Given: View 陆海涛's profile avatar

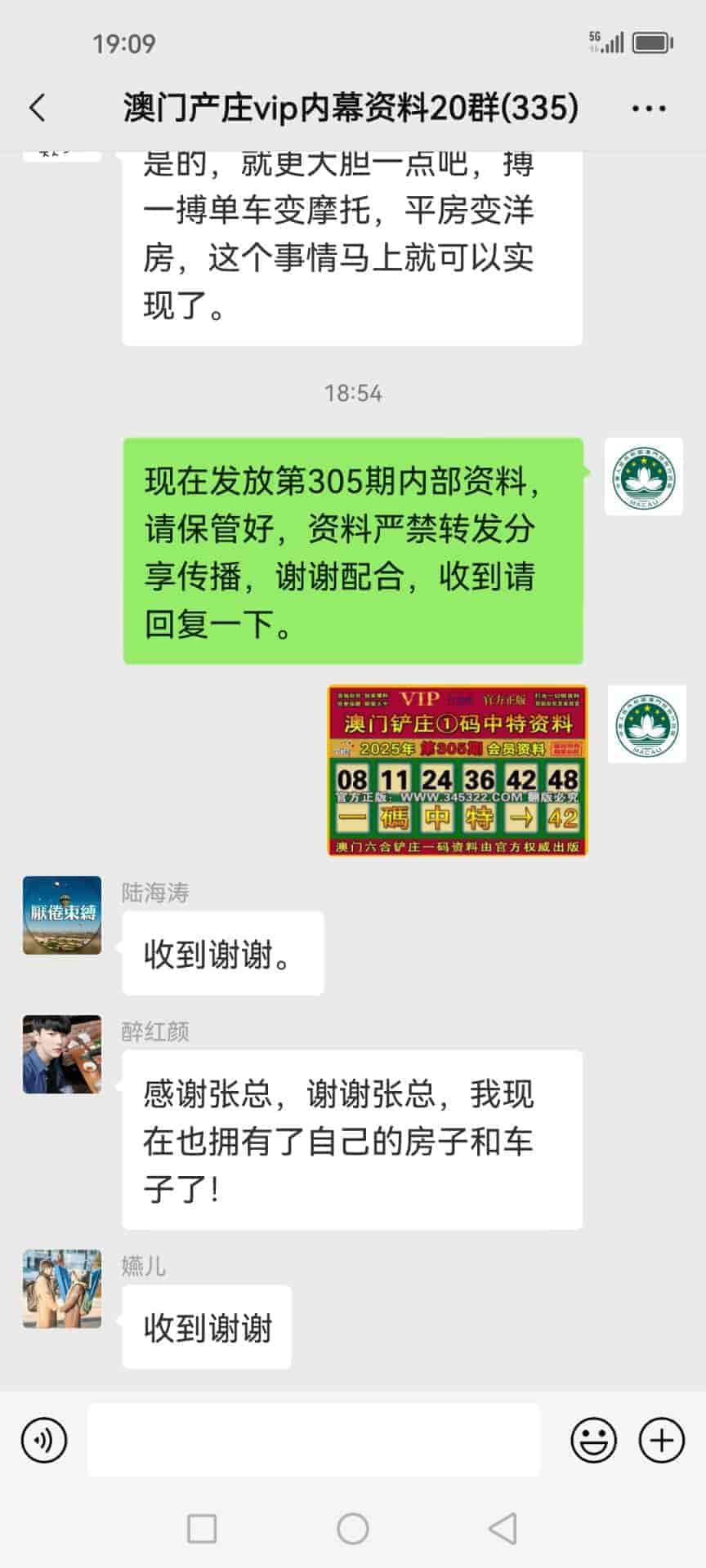Looking at the screenshot, I should point(62,915).
